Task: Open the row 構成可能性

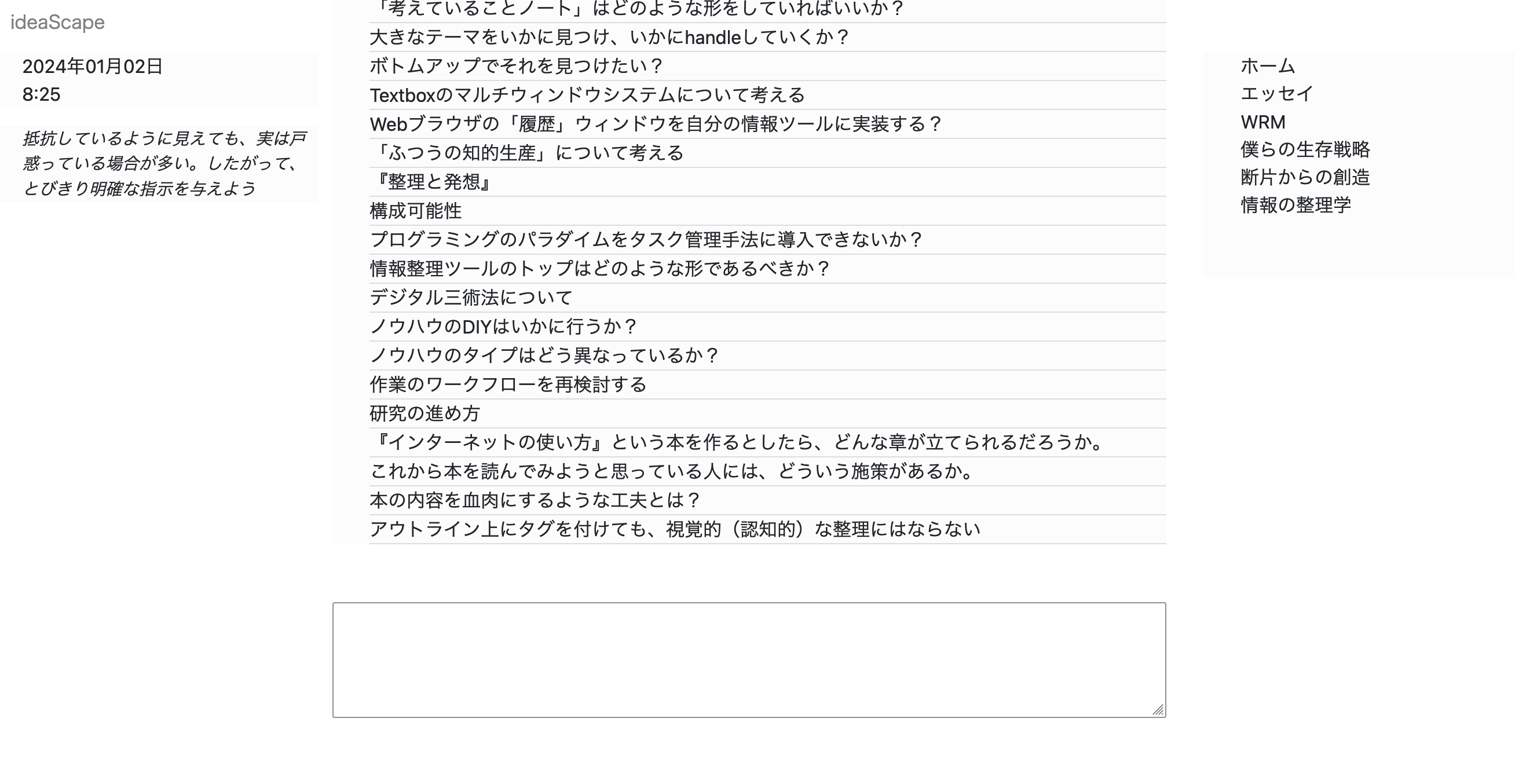Action: pyautogui.click(x=415, y=211)
